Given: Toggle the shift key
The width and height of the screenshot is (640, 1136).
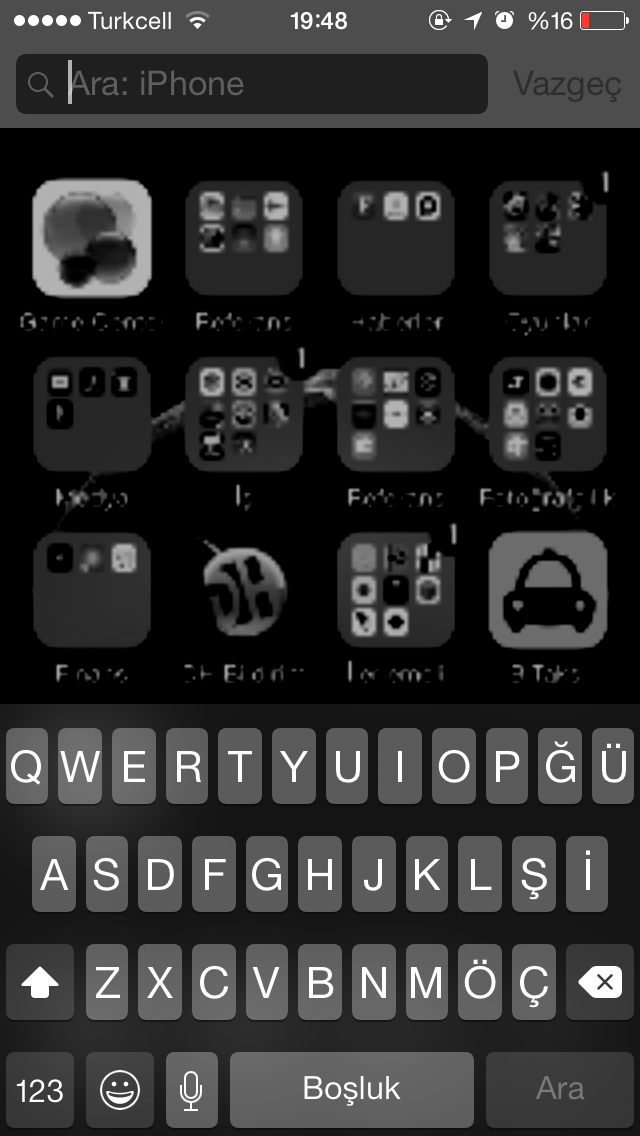Looking at the screenshot, I should click(40, 982).
